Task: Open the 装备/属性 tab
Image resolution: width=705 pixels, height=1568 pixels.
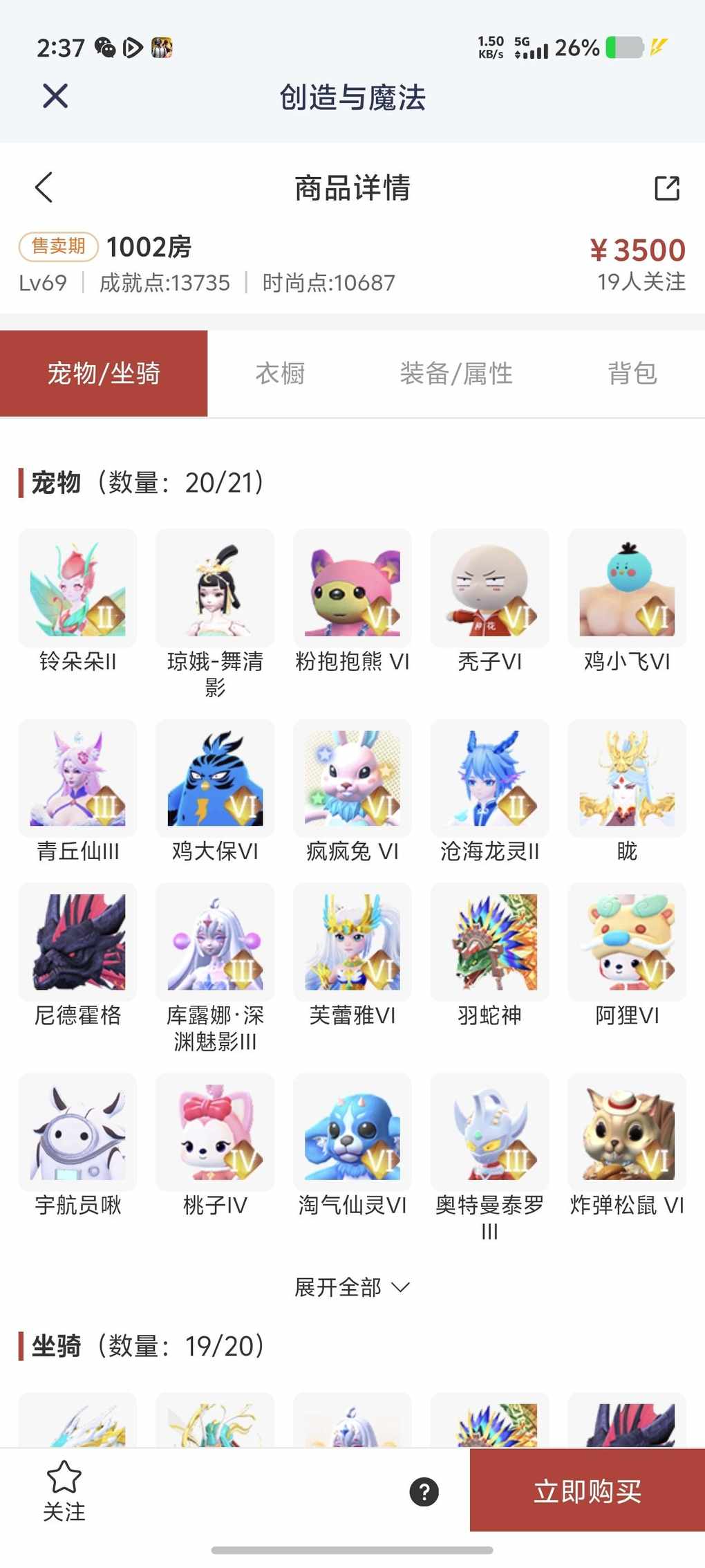Action: pos(456,373)
